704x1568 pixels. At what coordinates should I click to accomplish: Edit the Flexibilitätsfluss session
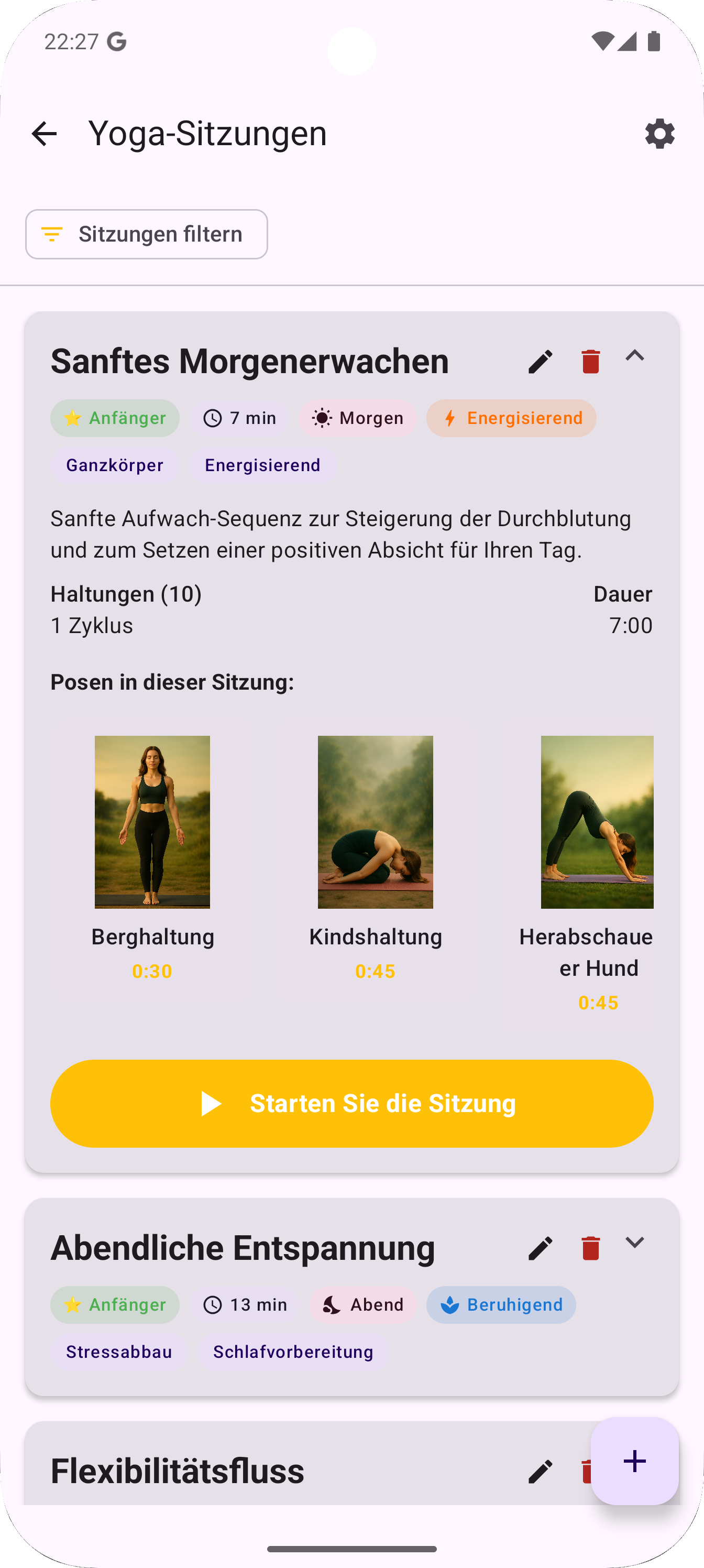coord(541,1471)
